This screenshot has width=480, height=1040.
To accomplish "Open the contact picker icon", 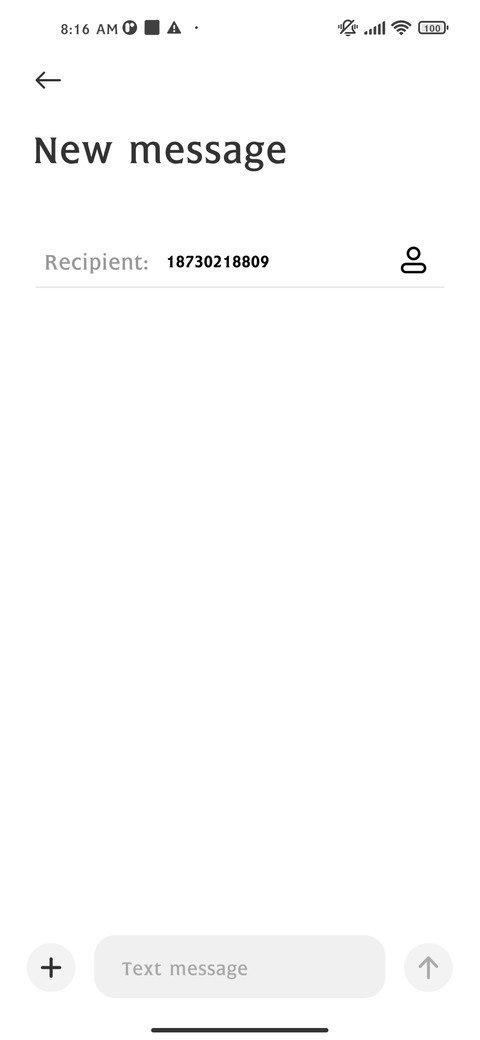I will coord(413,261).
